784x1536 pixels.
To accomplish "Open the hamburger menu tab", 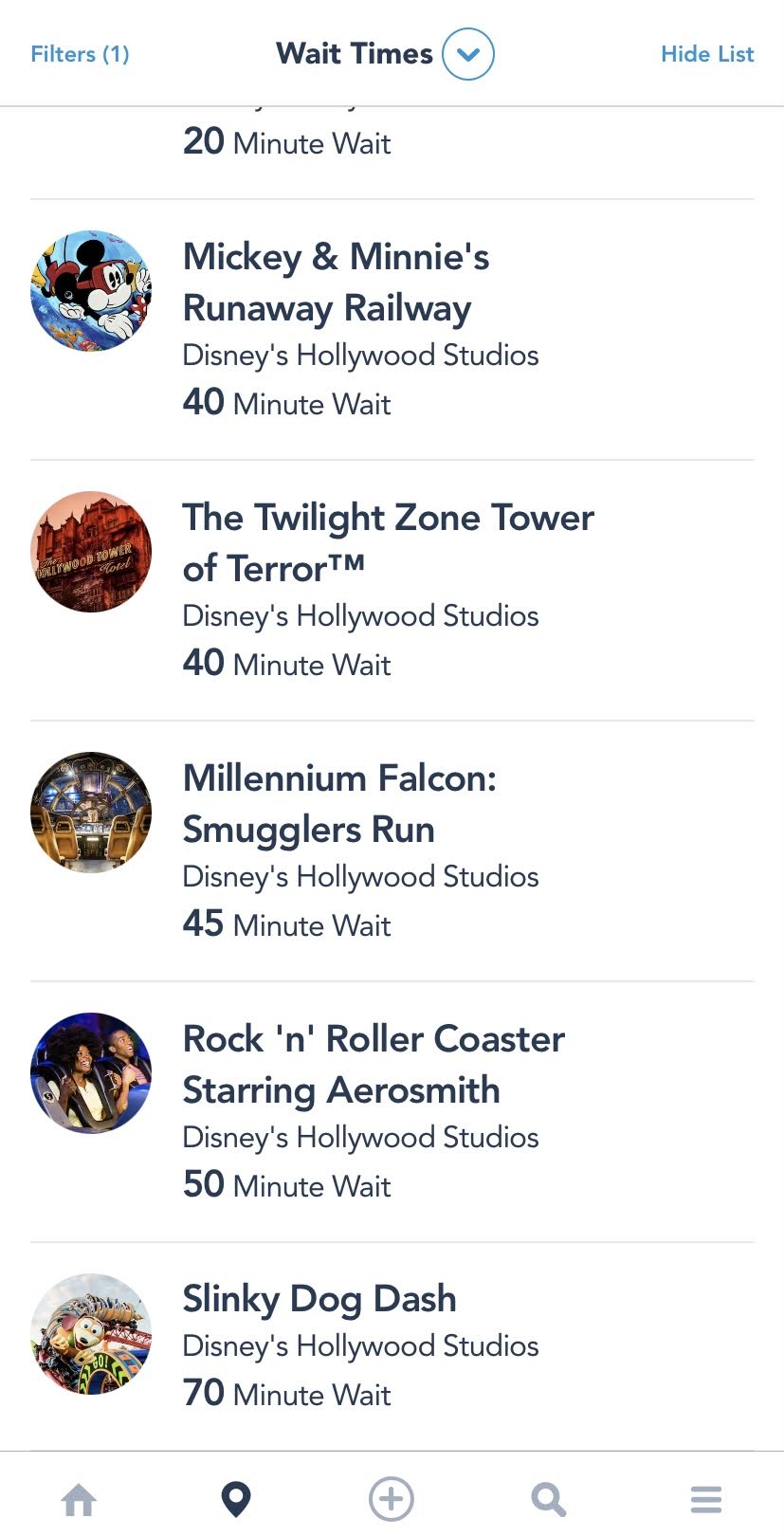I will 706,1500.
